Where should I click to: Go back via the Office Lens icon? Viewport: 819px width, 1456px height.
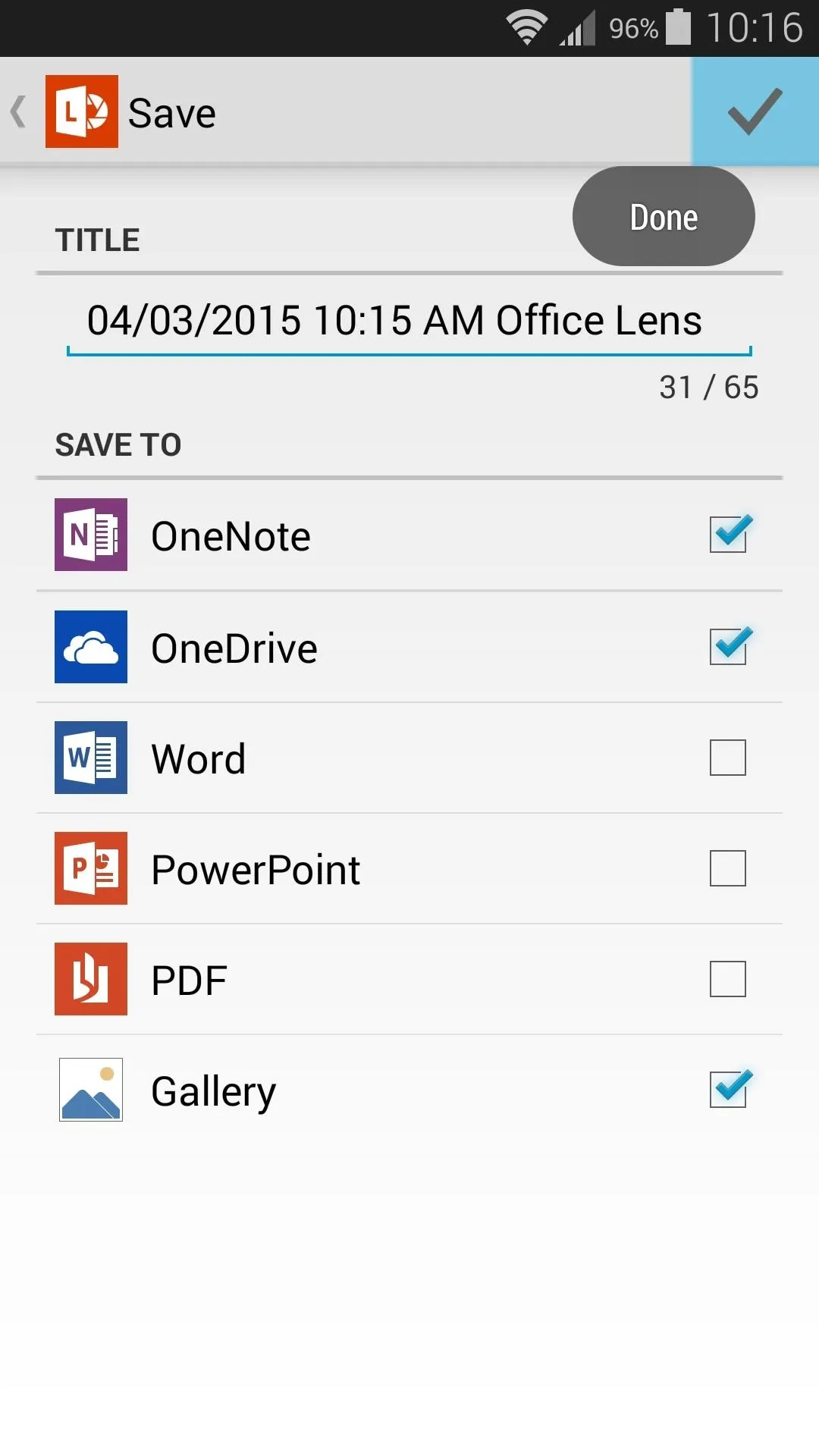point(81,111)
